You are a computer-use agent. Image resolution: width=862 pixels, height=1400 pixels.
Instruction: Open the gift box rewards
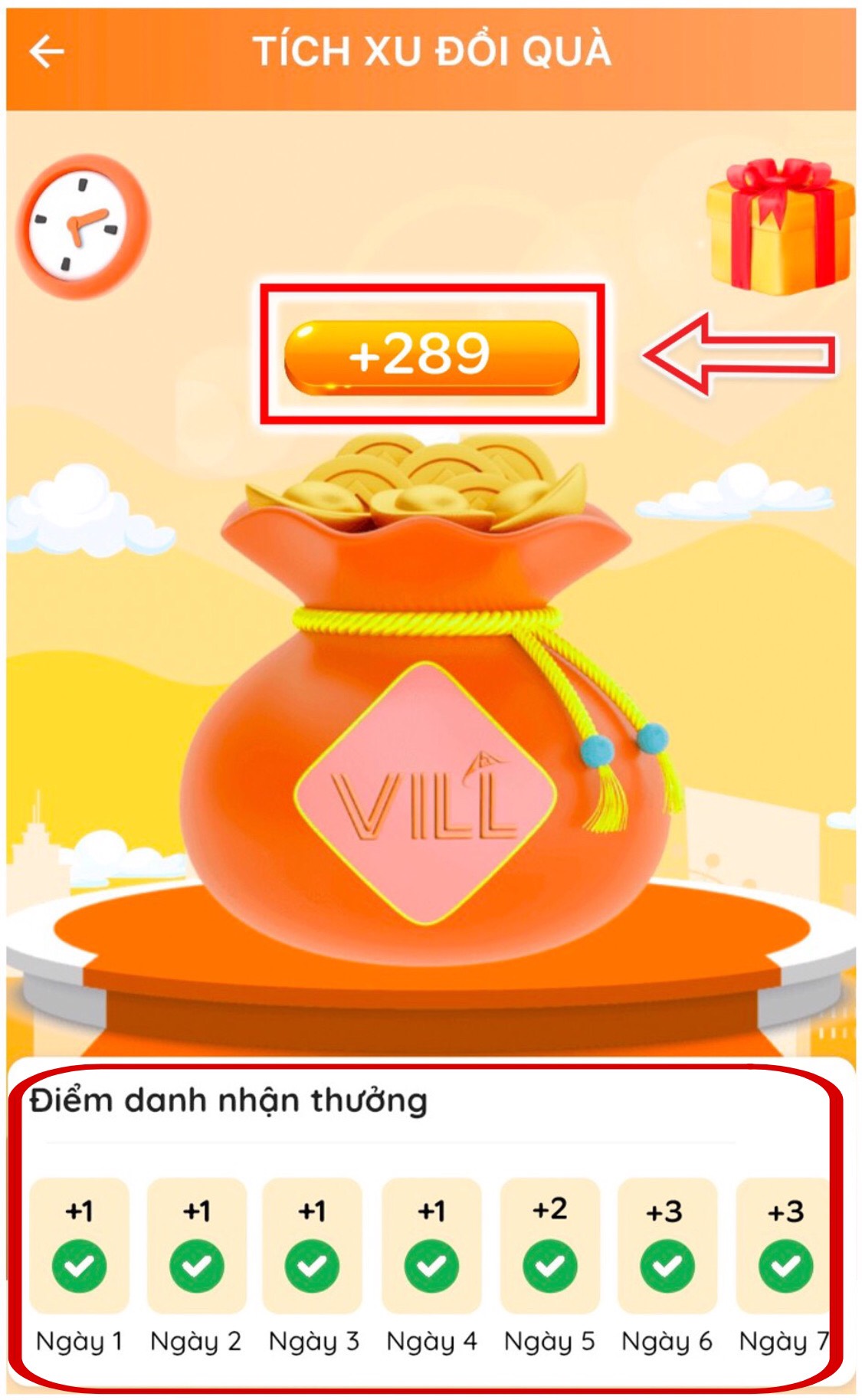point(779,227)
